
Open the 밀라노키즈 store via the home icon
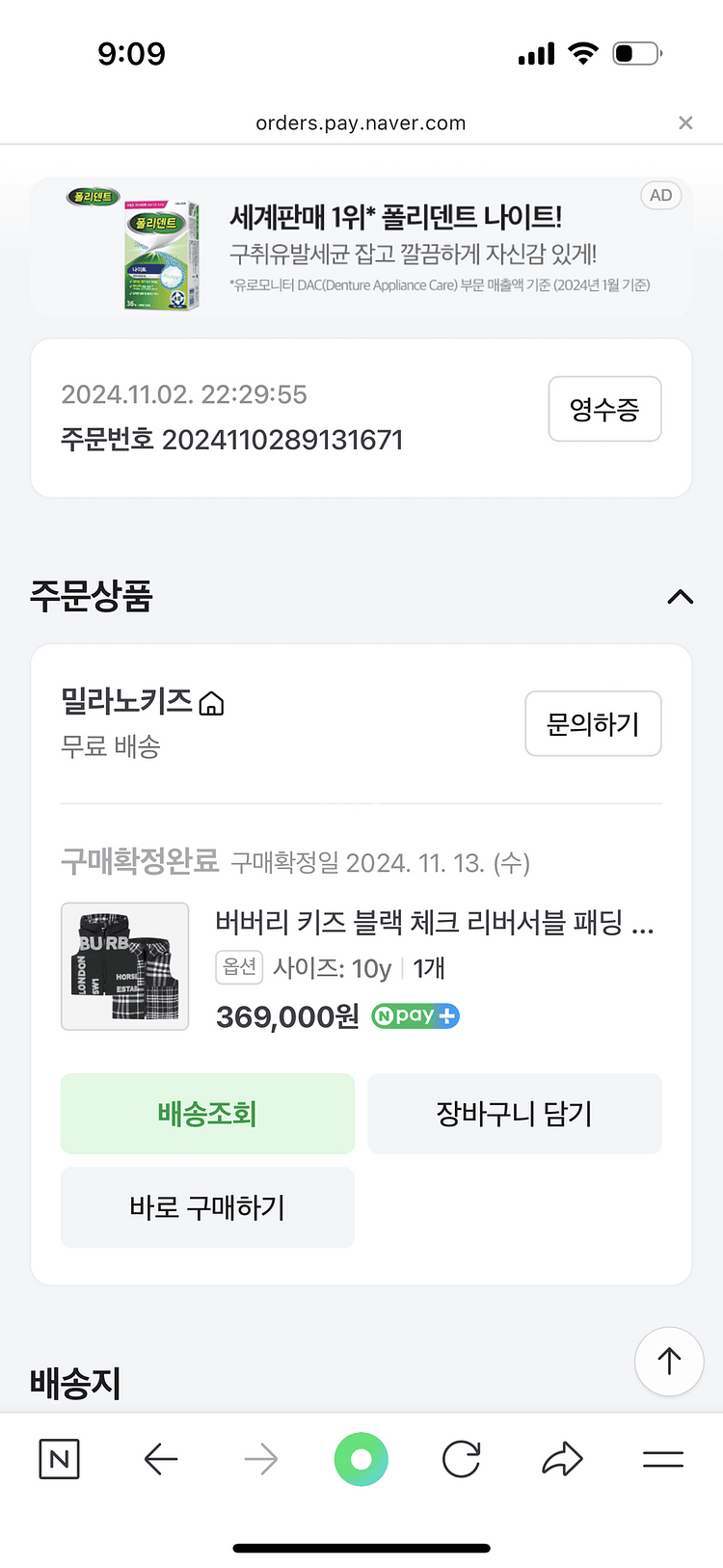pyautogui.click(x=213, y=705)
